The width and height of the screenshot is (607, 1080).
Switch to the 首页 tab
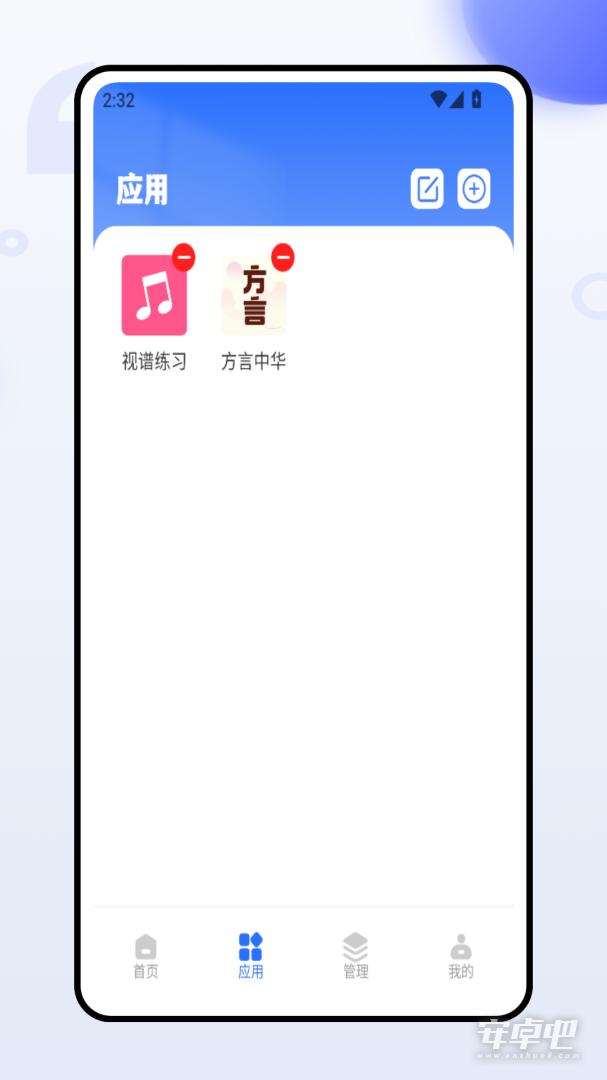(x=145, y=957)
